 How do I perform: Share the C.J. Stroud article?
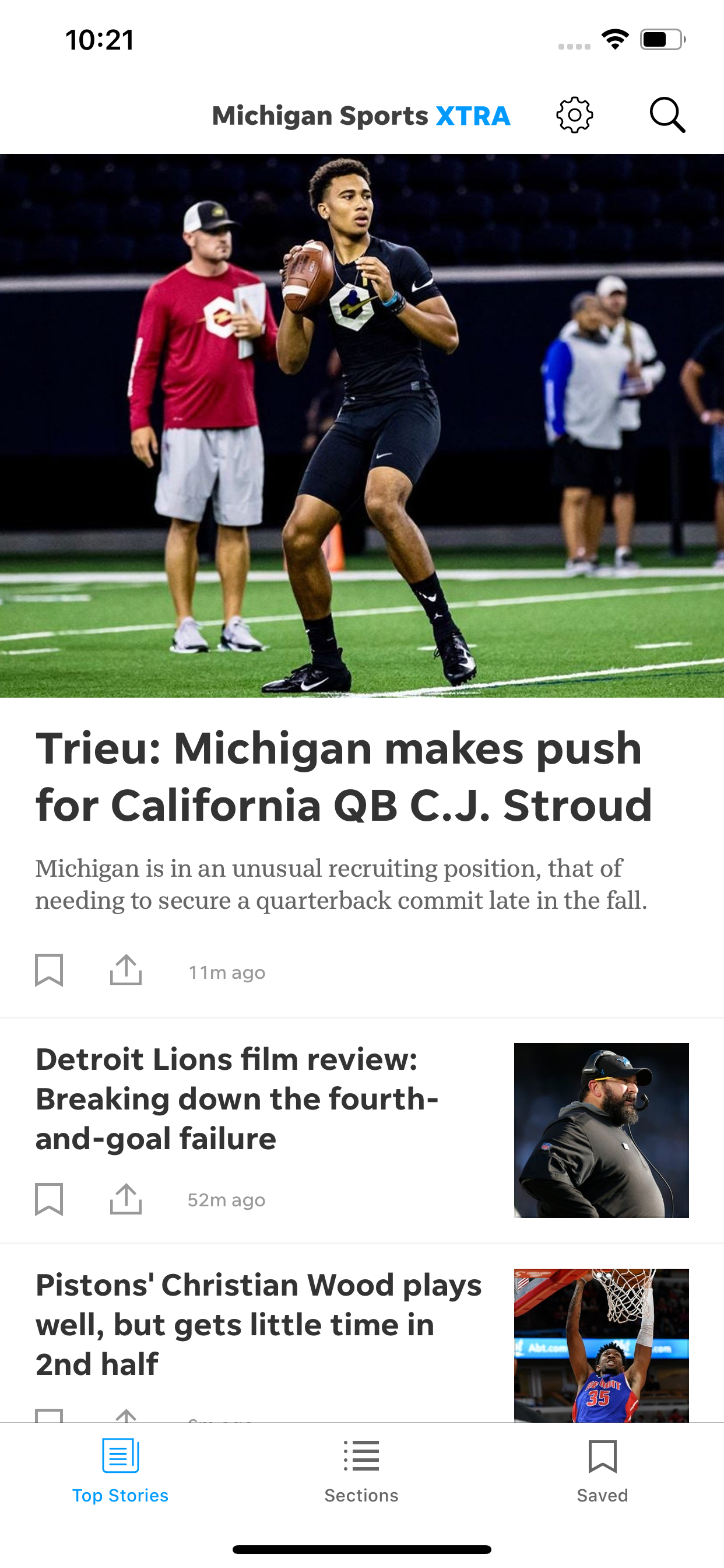point(126,970)
